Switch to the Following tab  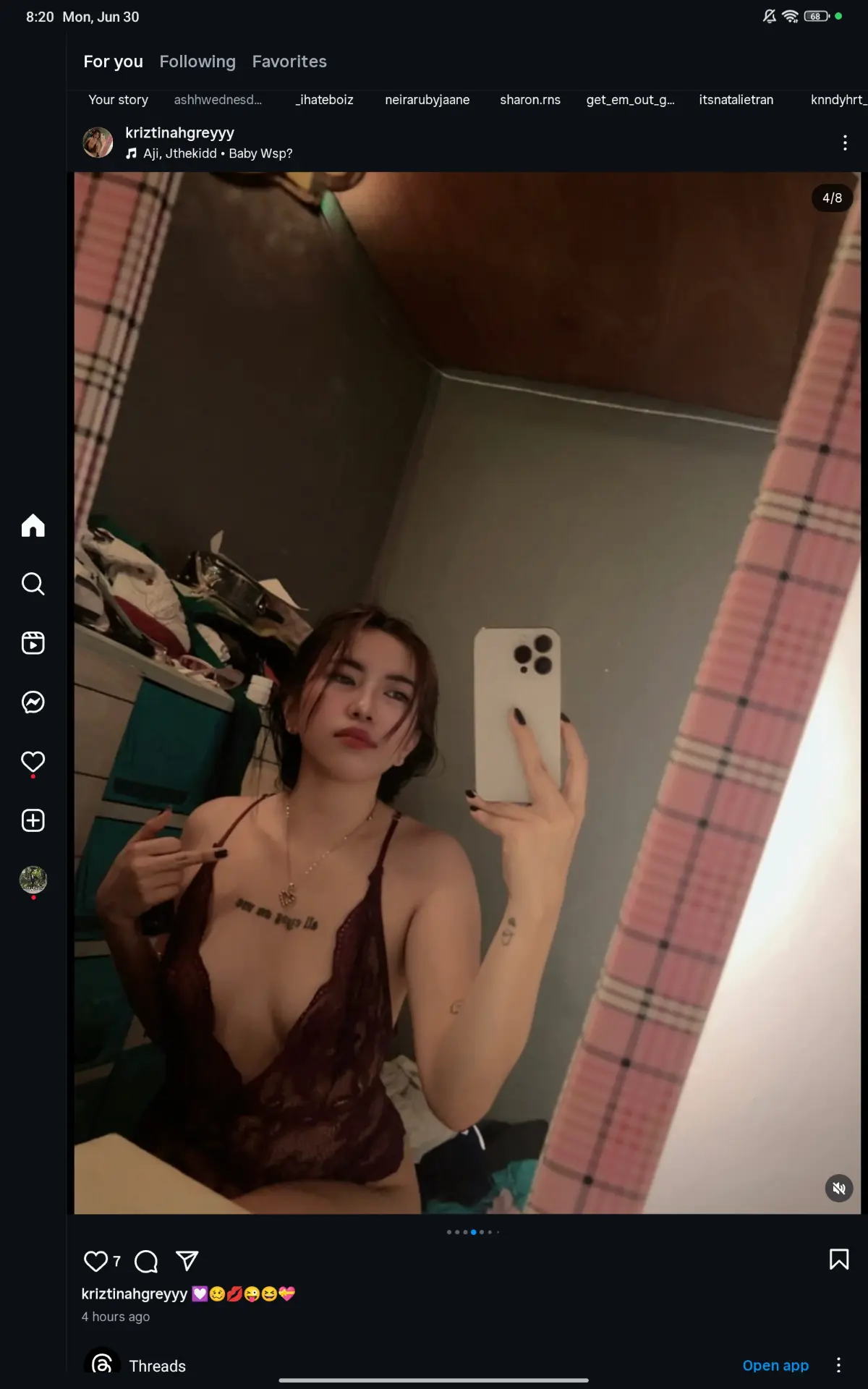(197, 61)
